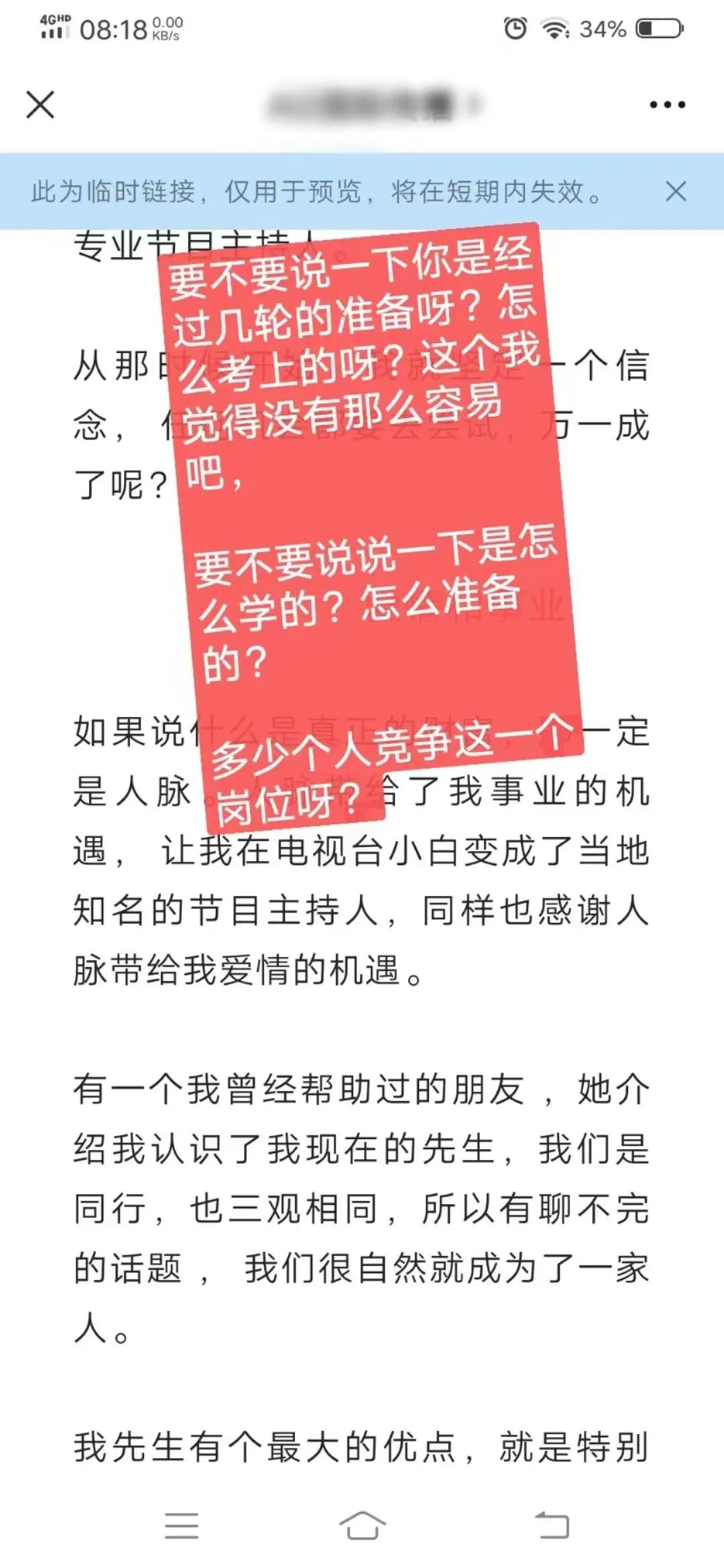Open the three-dot overflow menu
Image resolution: width=724 pixels, height=1568 pixels.
(667, 105)
